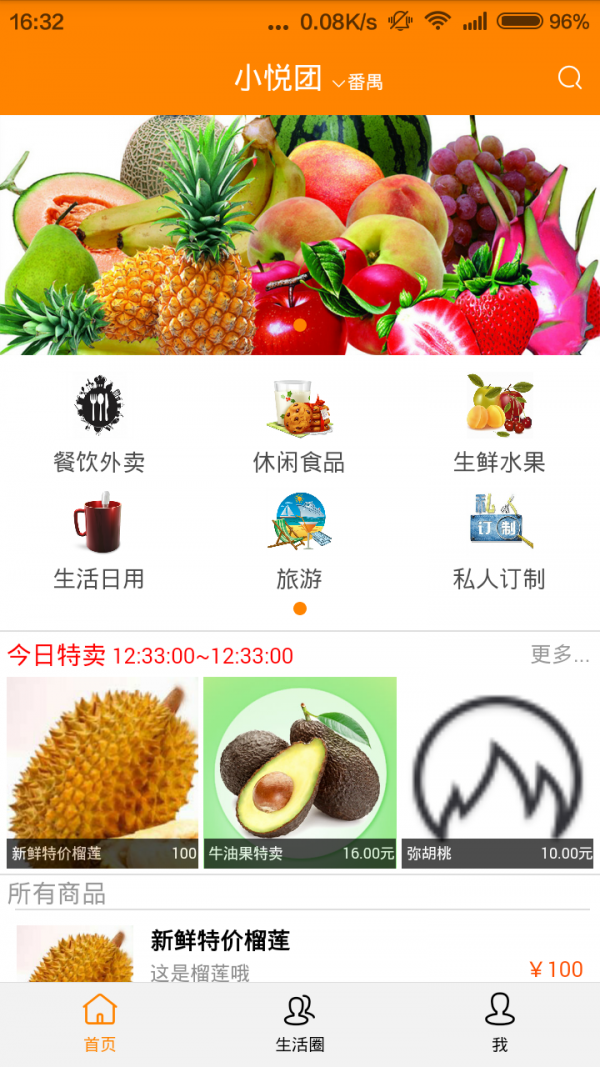
Task: Tap 更多 to see more specials
Action: (x=559, y=655)
